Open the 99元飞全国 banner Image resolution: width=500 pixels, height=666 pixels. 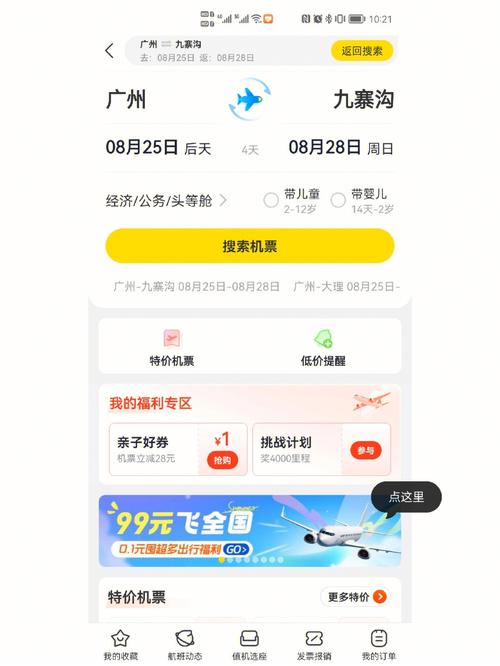click(x=250, y=531)
